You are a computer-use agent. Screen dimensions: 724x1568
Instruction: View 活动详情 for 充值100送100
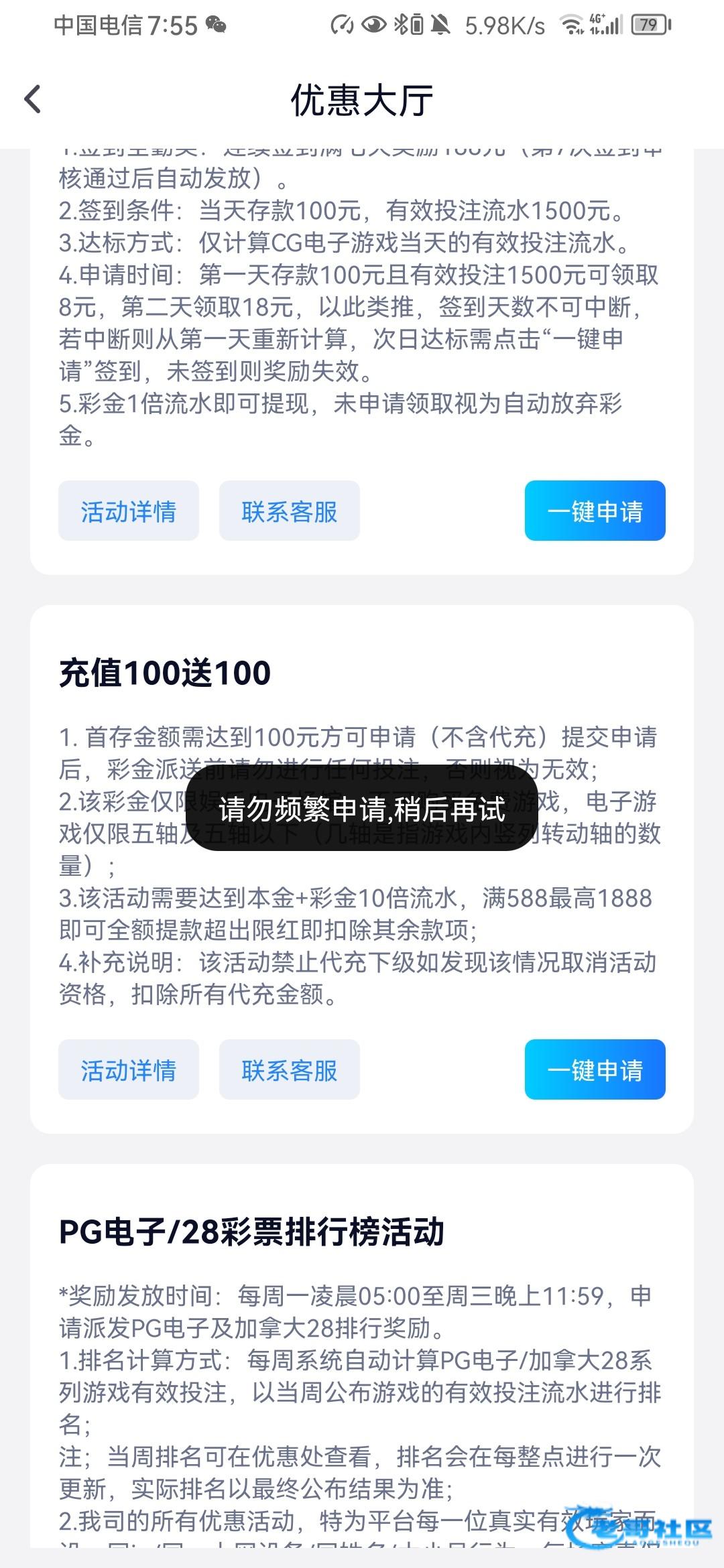tap(128, 1070)
